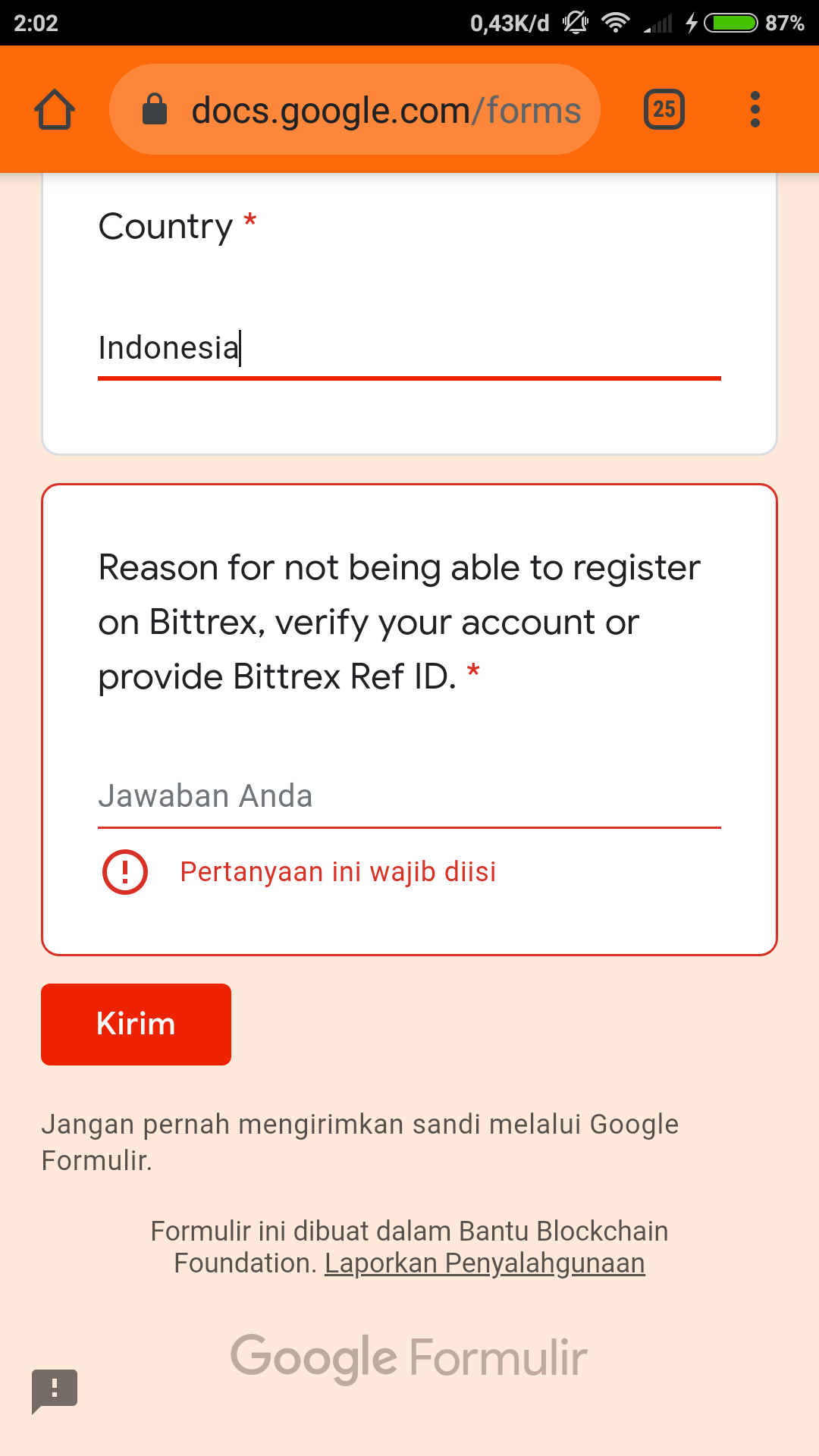Open the tab switcher showing 25 tabs

coord(664,110)
